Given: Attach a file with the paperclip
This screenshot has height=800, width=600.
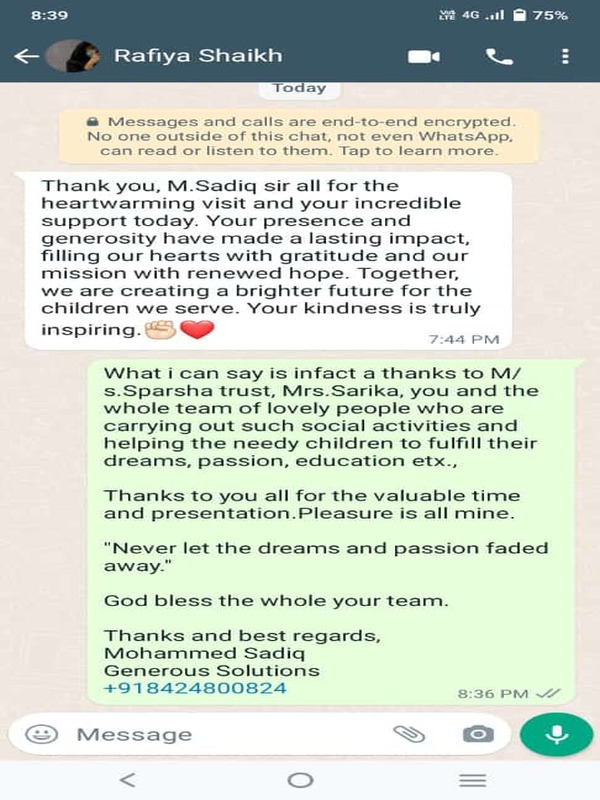Looking at the screenshot, I should tap(409, 734).
